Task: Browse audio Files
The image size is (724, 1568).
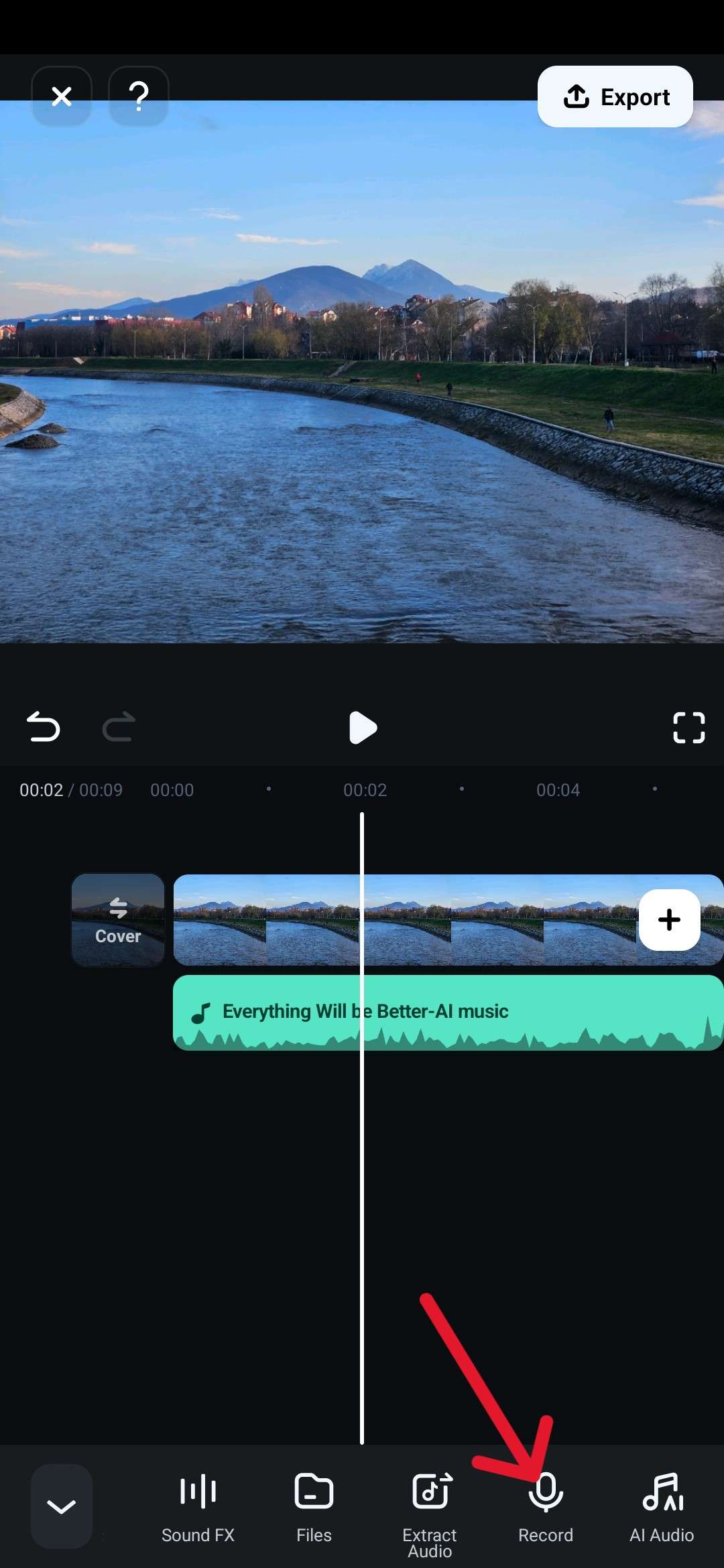Action: click(x=314, y=1505)
